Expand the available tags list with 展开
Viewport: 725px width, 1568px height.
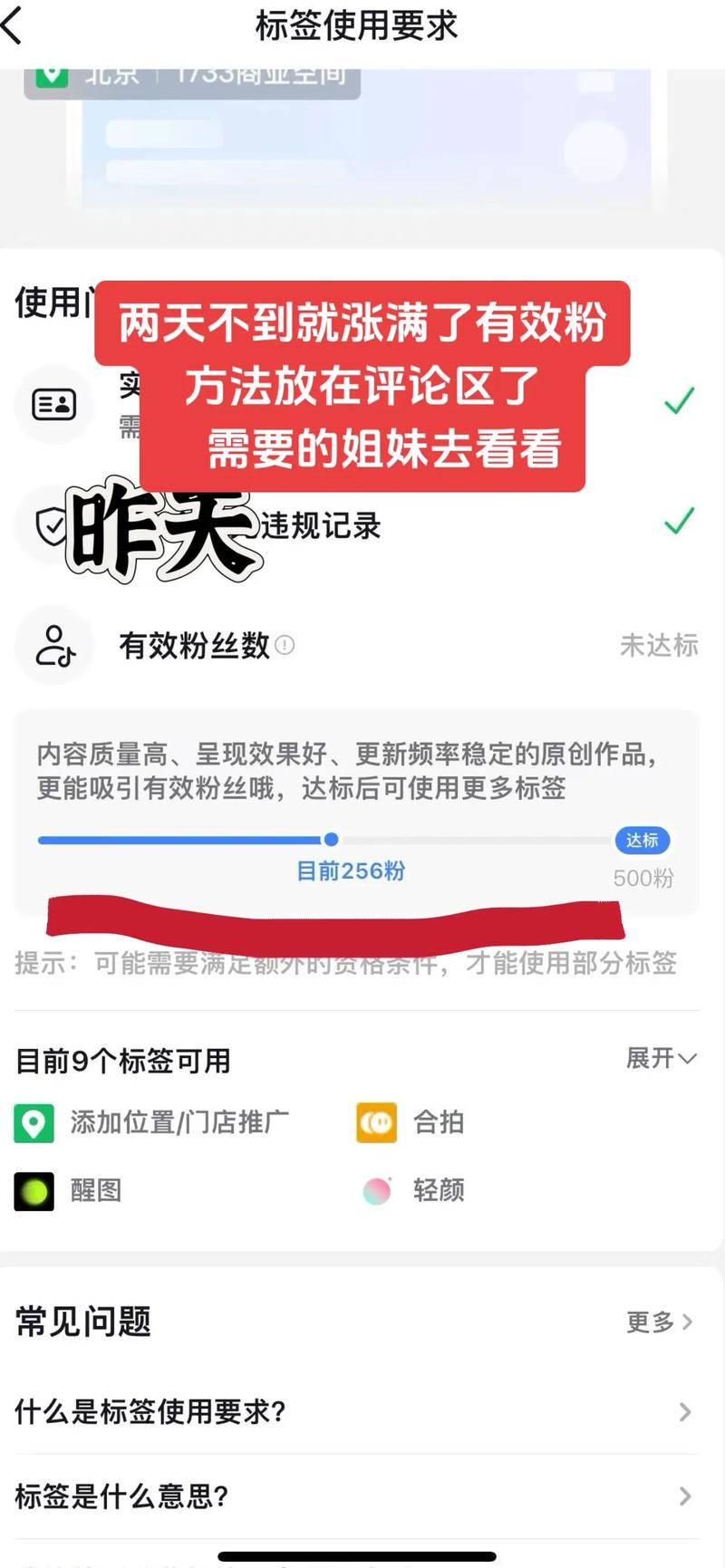[x=661, y=1058]
